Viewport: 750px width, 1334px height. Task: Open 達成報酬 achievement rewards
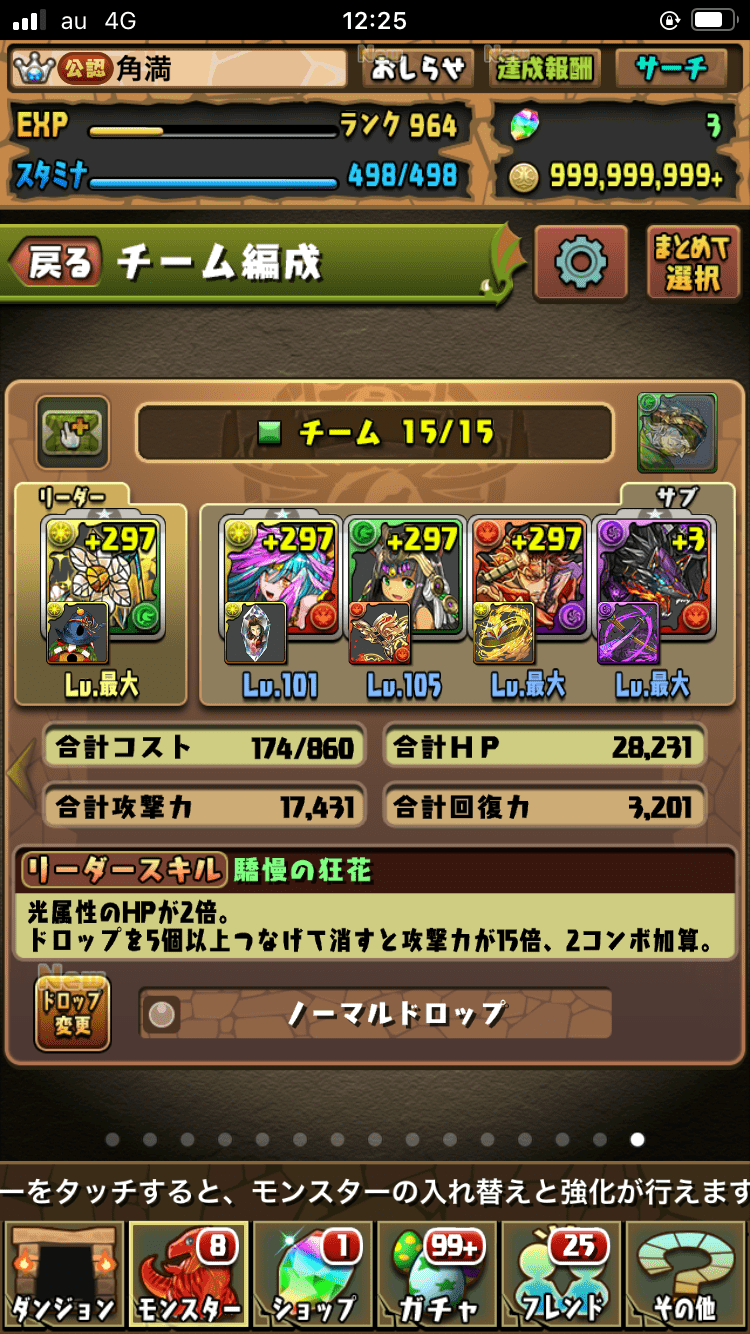click(x=545, y=68)
